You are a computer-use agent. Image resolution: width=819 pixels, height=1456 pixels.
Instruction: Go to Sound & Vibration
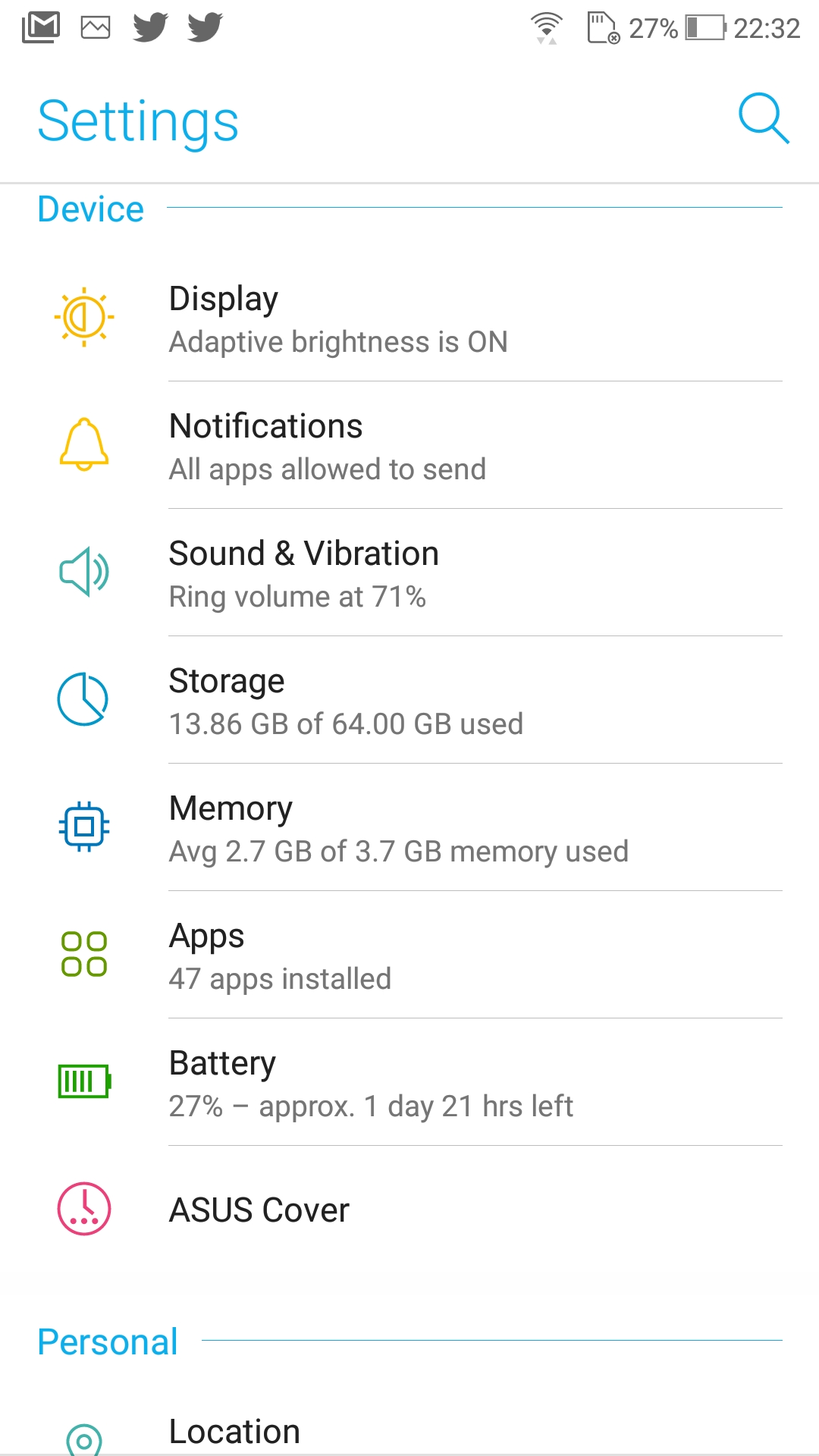coord(409,573)
